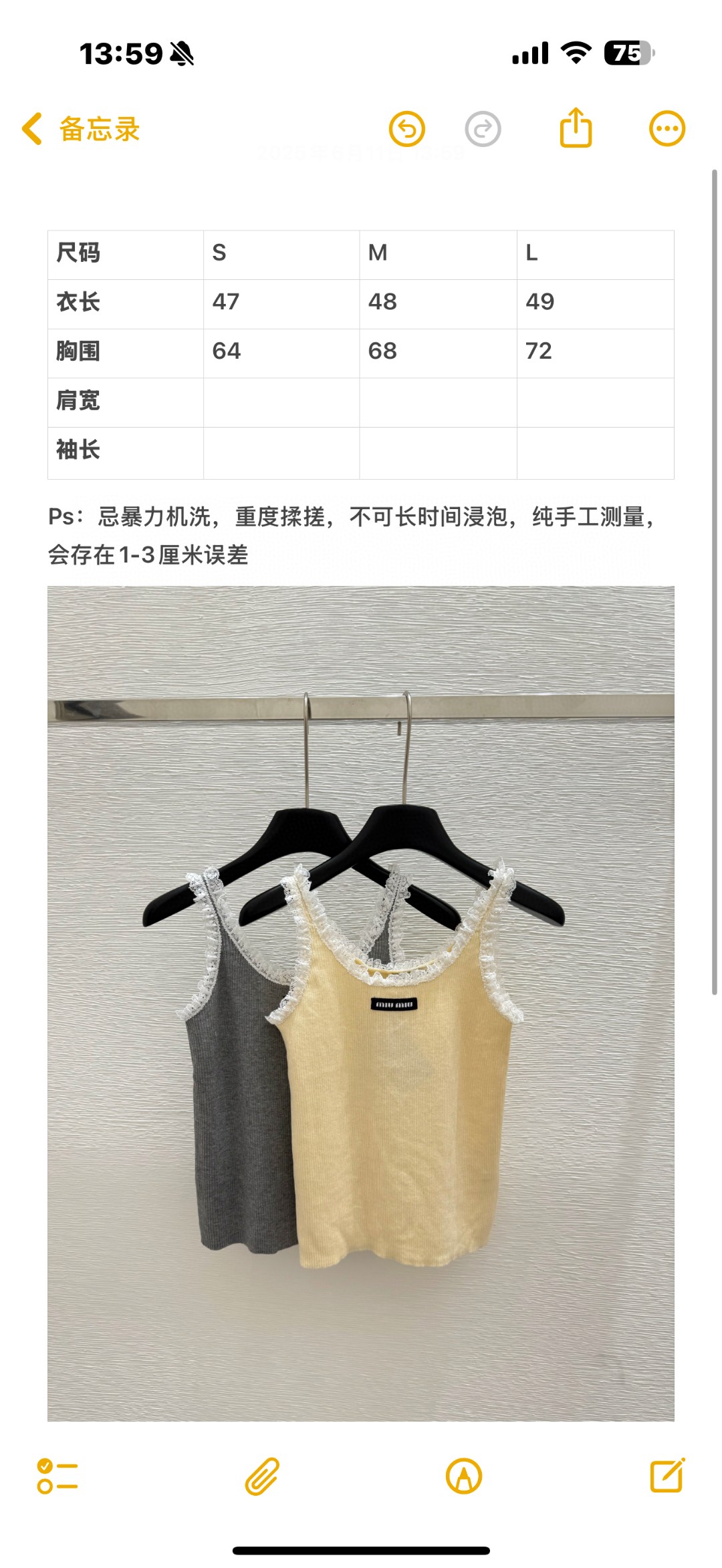Screen dimensions: 722x1568
Task: Attach a file with the paperclip
Action: [261, 1476]
